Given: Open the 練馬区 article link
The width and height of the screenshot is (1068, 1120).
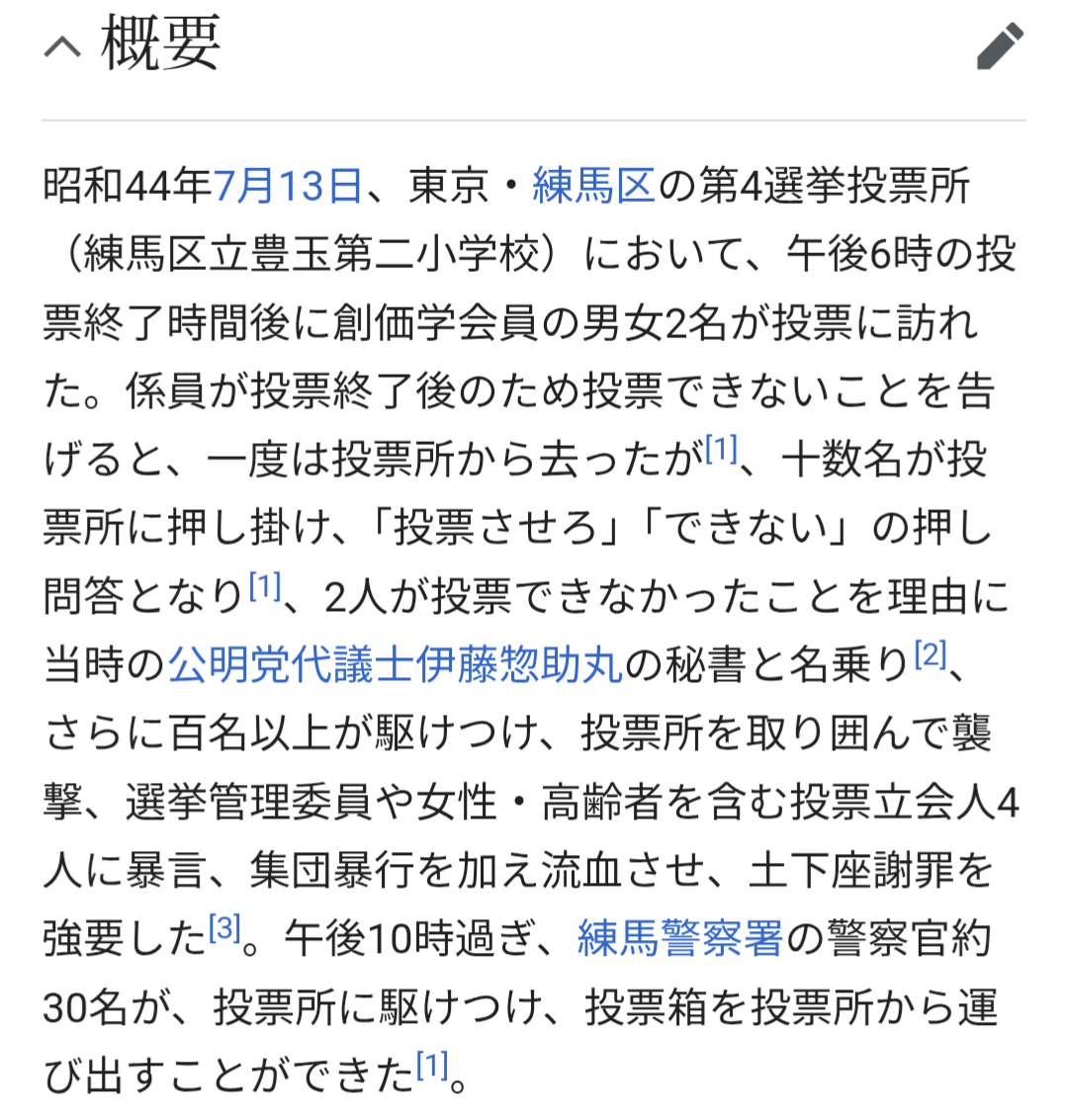Looking at the screenshot, I should pyautogui.click(x=593, y=187).
